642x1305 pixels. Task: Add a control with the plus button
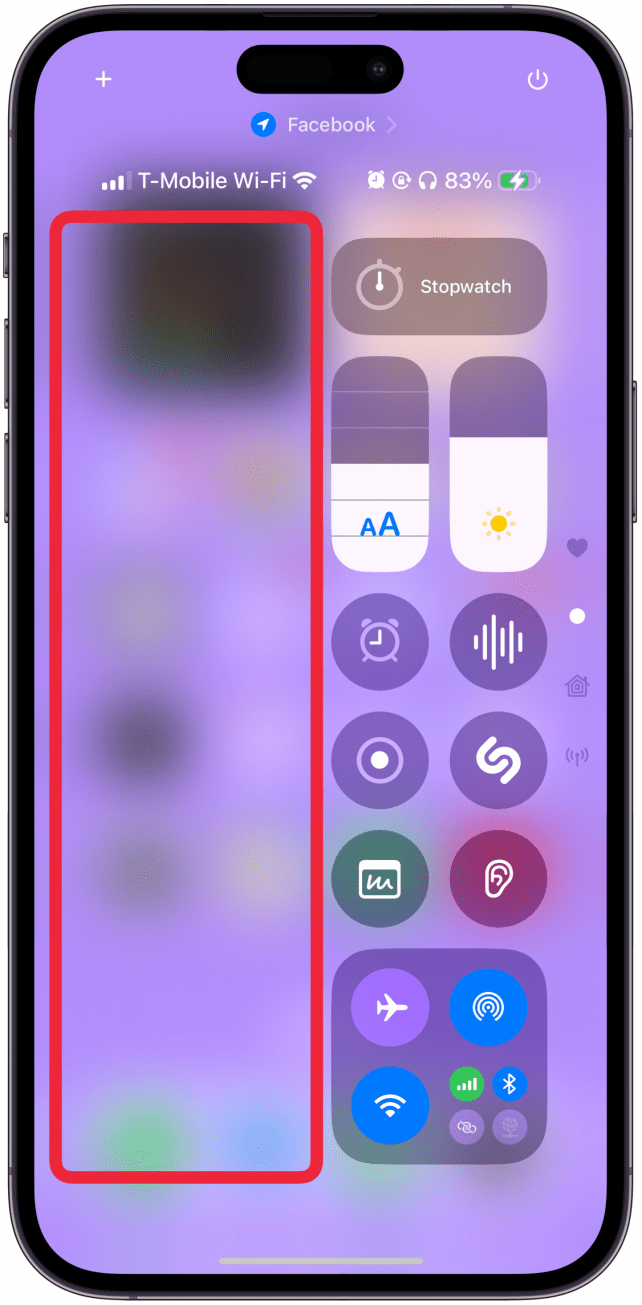click(103, 80)
